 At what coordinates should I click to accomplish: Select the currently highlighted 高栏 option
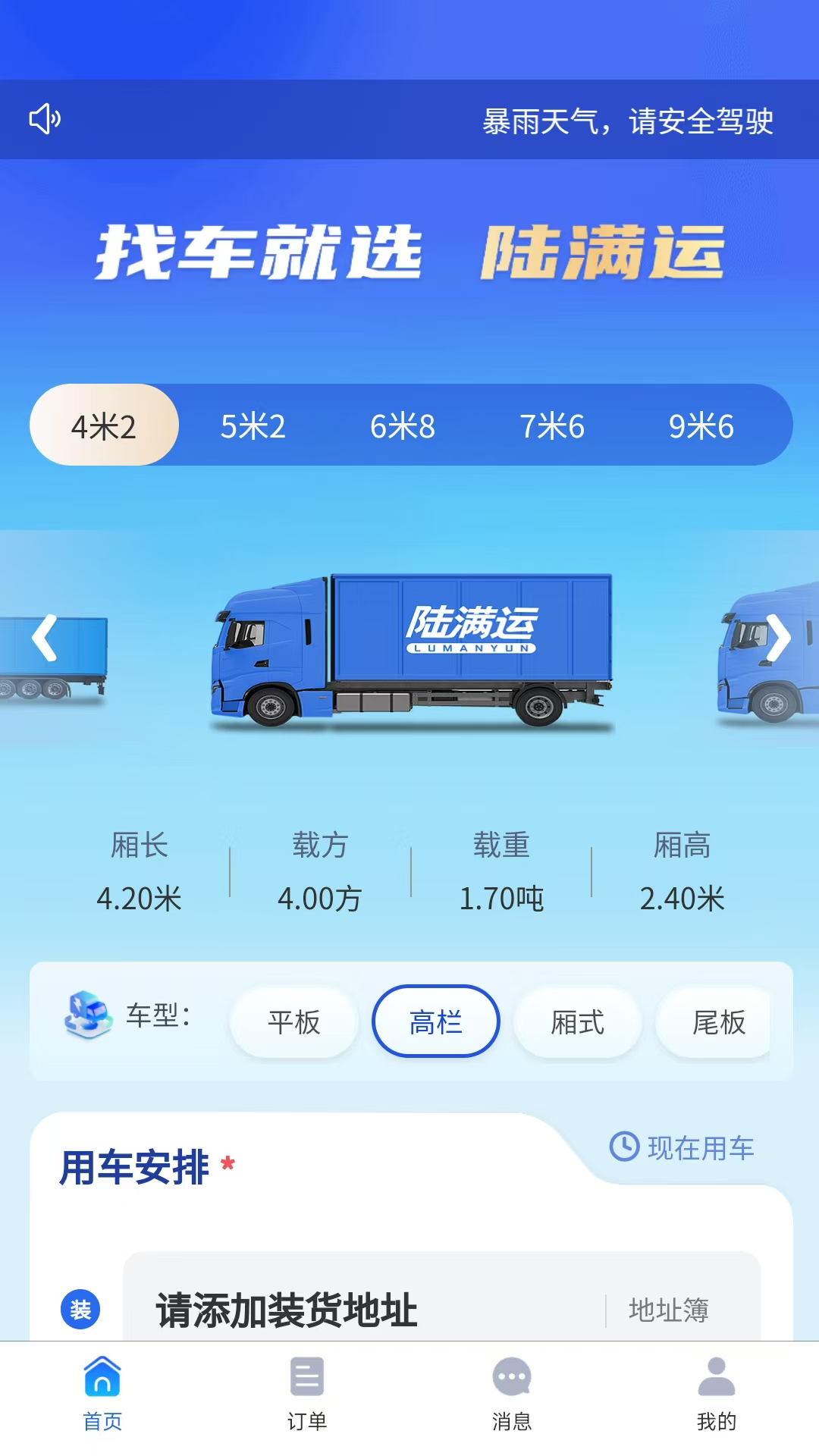[x=435, y=1021]
